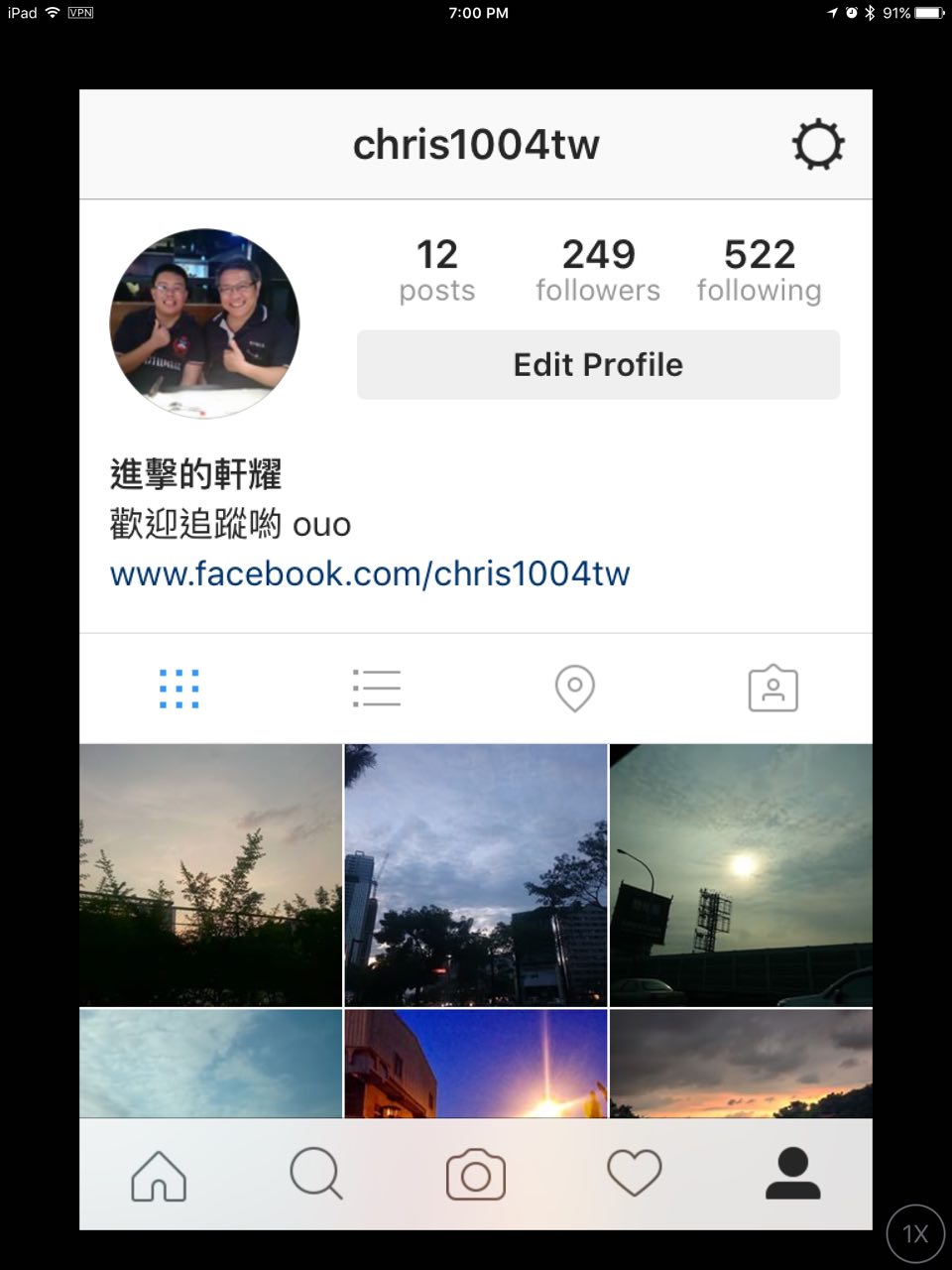View the 522 following list
Viewport: 952px width, 1270px height.
coord(759,270)
